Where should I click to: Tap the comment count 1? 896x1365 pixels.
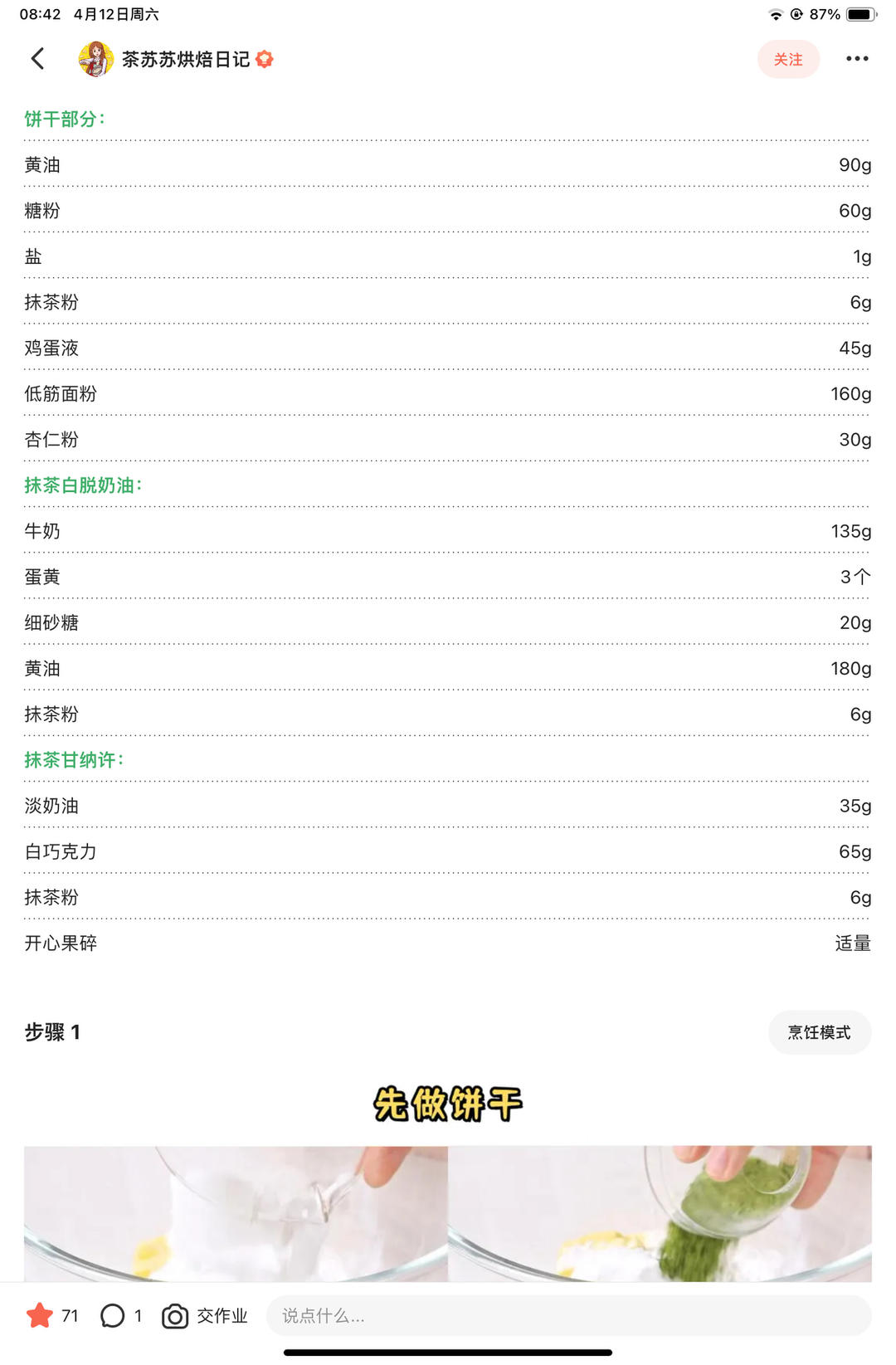pyautogui.click(x=137, y=1315)
